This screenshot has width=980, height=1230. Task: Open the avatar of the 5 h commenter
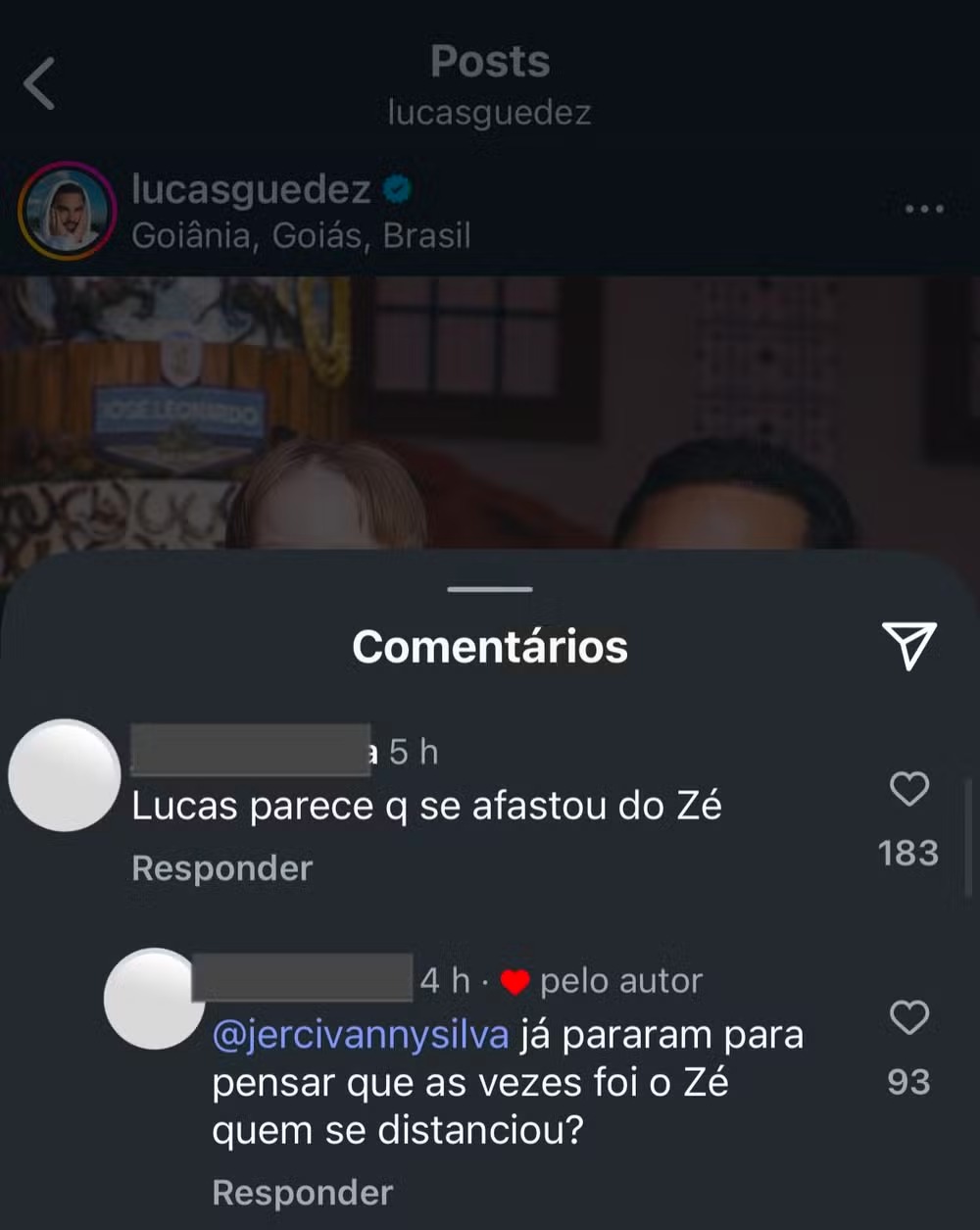(65, 775)
